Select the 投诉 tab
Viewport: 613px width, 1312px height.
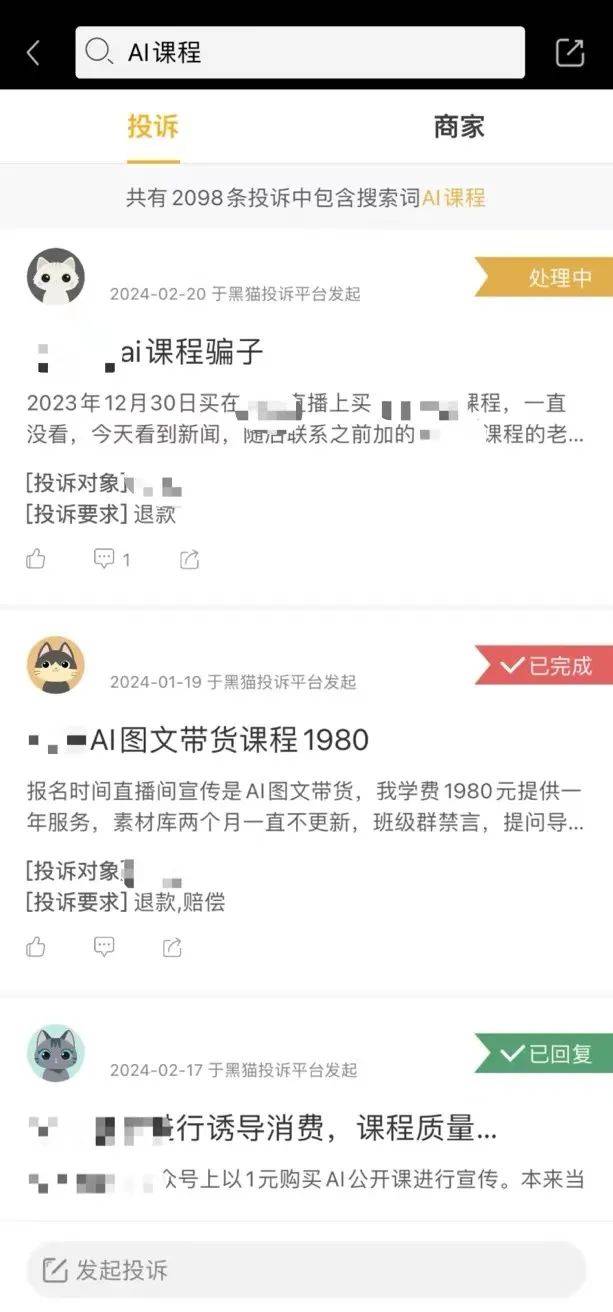coord(153,127)
